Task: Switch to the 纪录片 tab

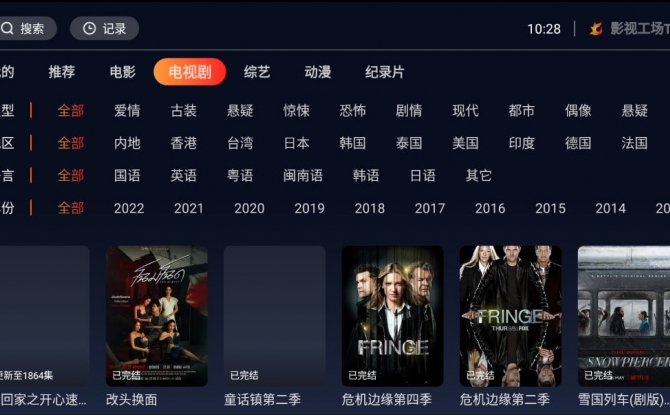Action: click(x=385, y=72)
